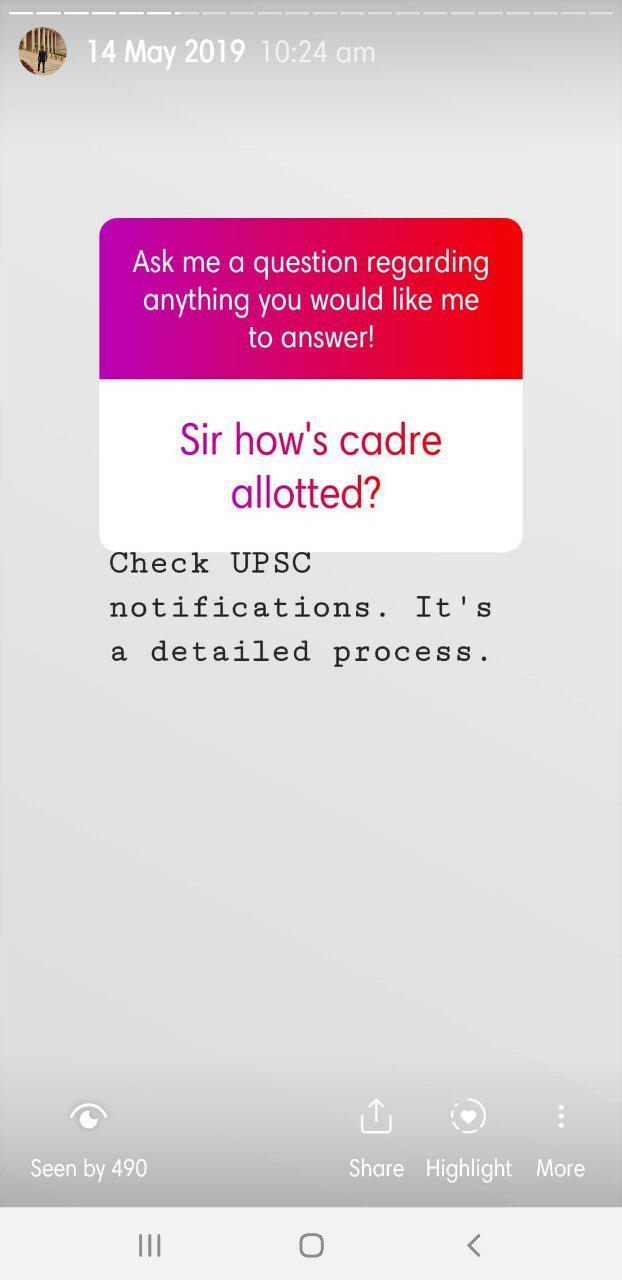Open the More options menu
Screen dimensions: 622x1280
point(560,1138)
